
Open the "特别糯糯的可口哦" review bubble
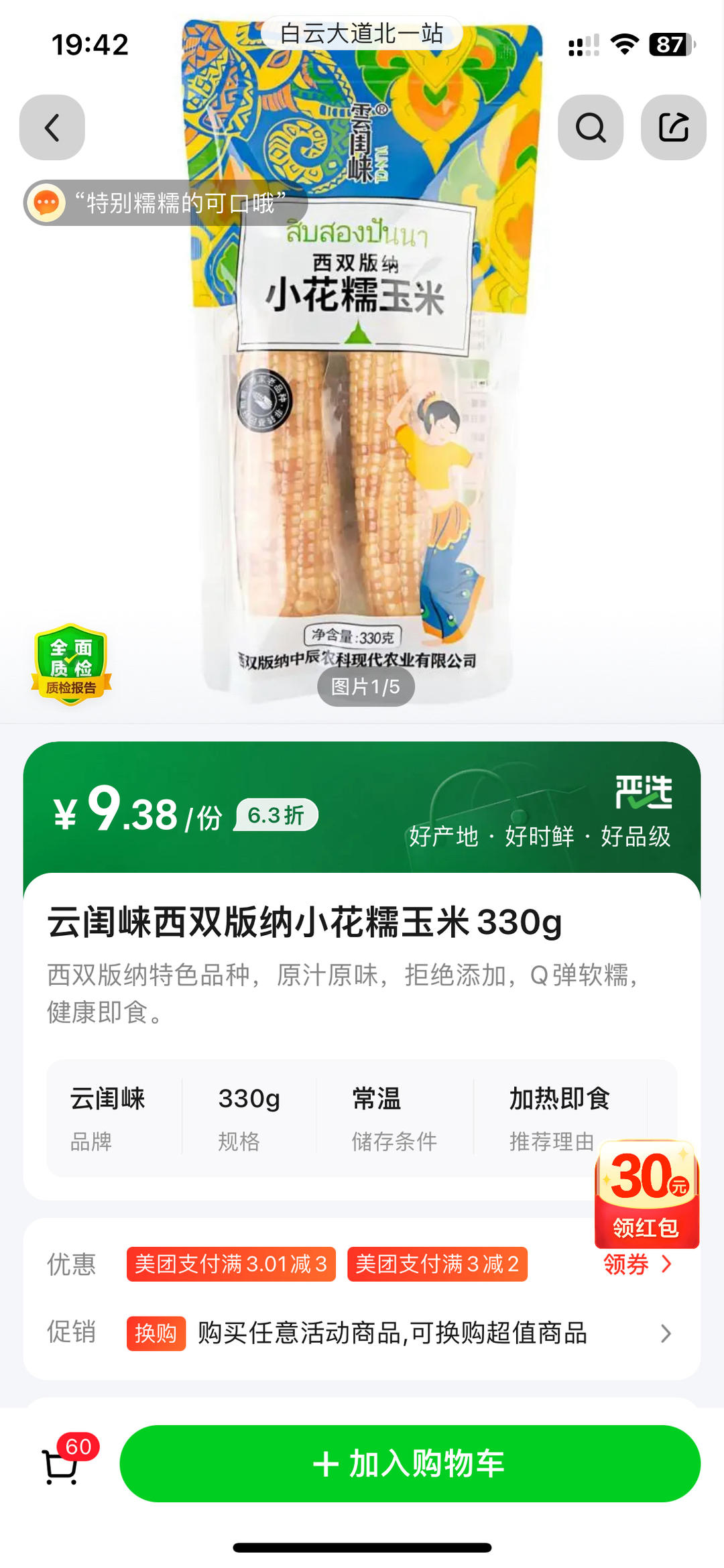[165, 202]
